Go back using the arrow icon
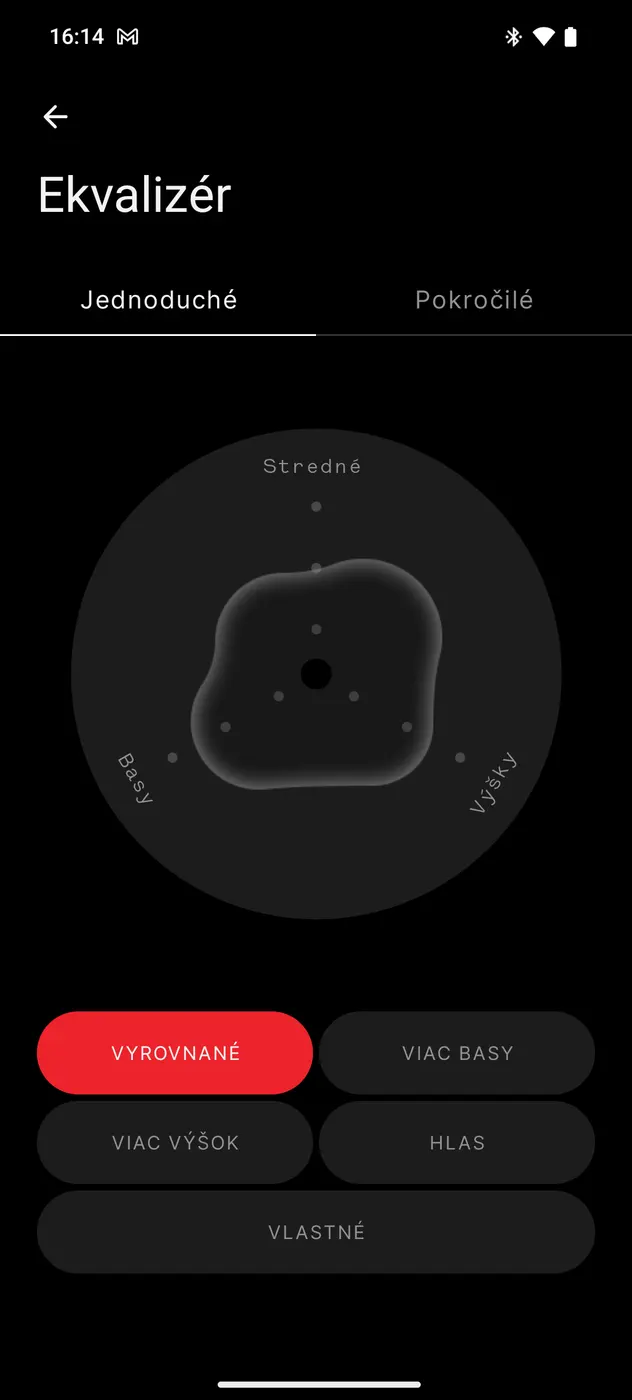632x1400 pixels. 55,117
